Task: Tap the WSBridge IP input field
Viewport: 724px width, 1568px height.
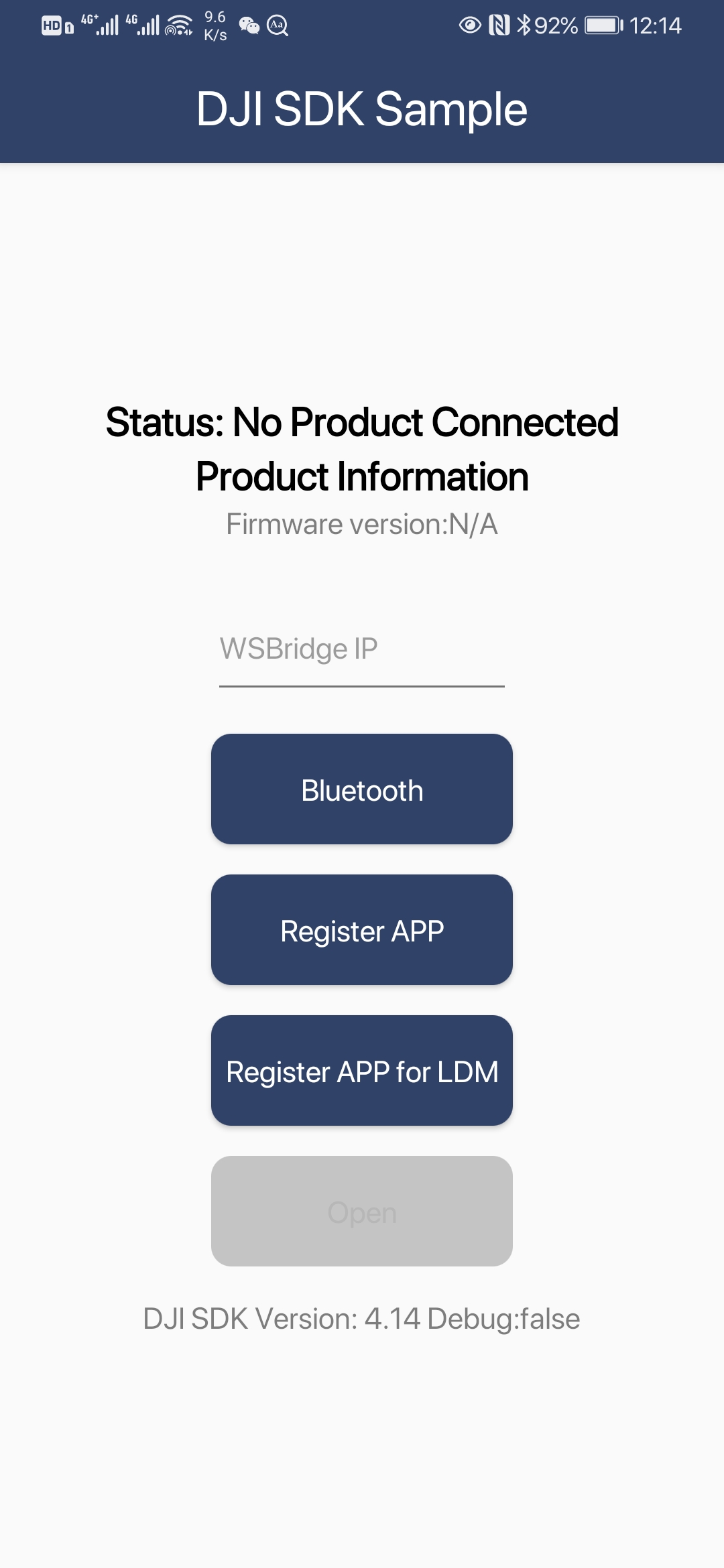Action: [361, 650]
